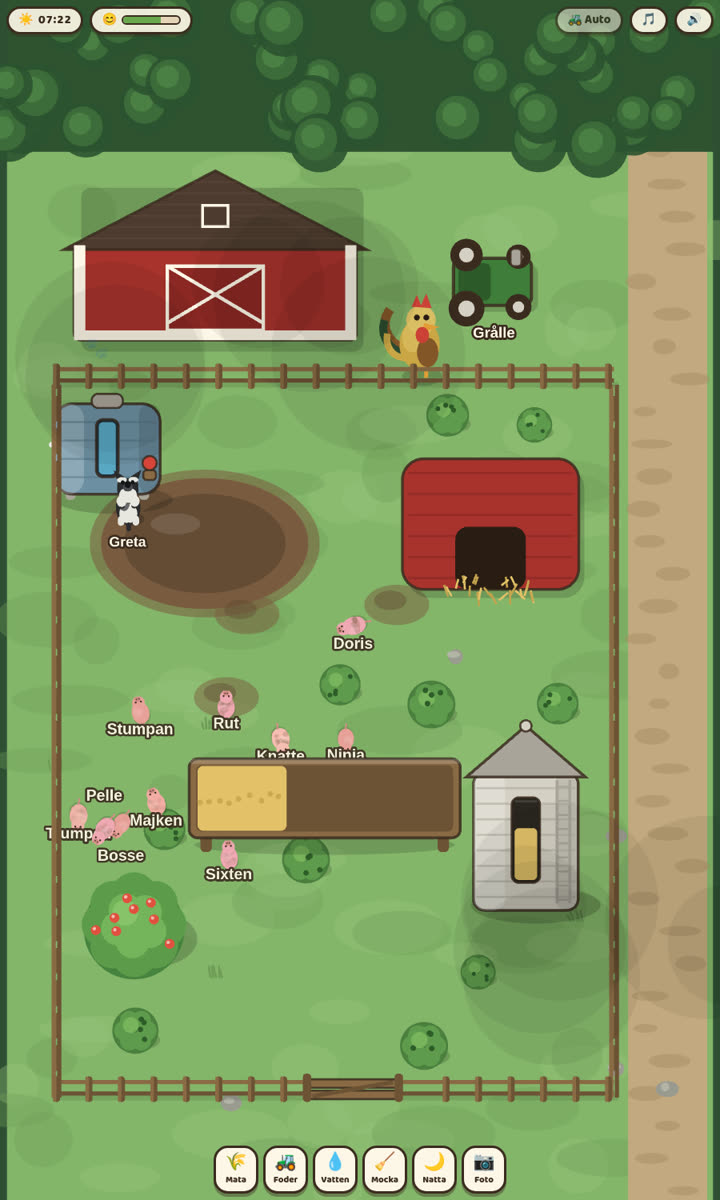Select the Mocka broom button

[x=385, y=1169]
